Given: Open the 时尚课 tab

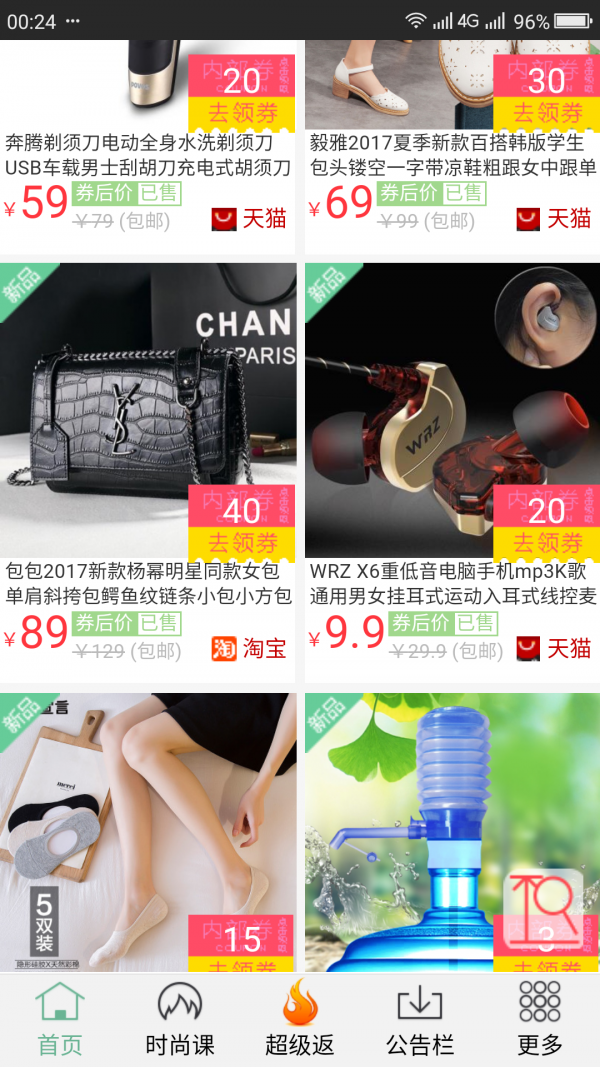Looking at the screenshot, I should tap(180, 1018).
